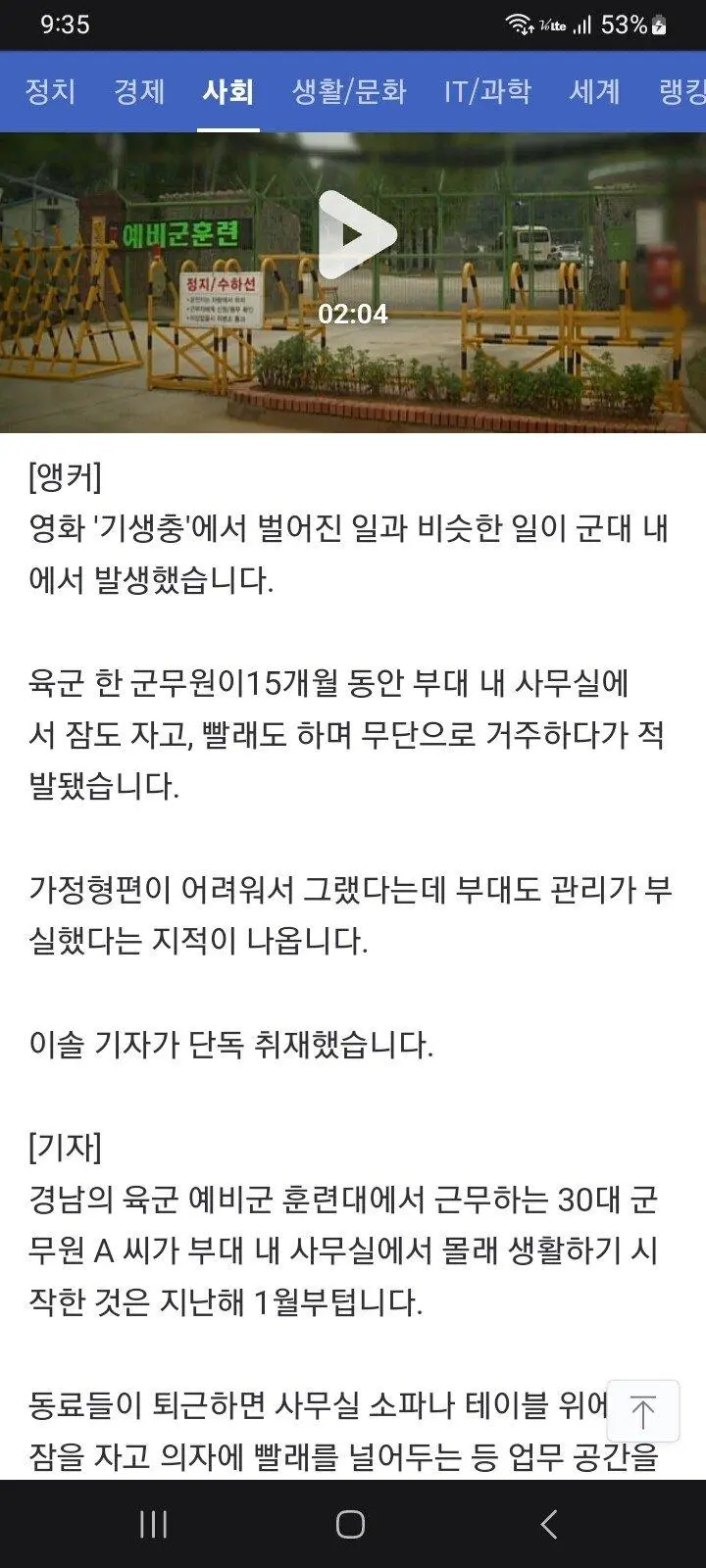Switch to the 세계 tab
Viewport: 706px width, 1568px height.
(595, 92)
